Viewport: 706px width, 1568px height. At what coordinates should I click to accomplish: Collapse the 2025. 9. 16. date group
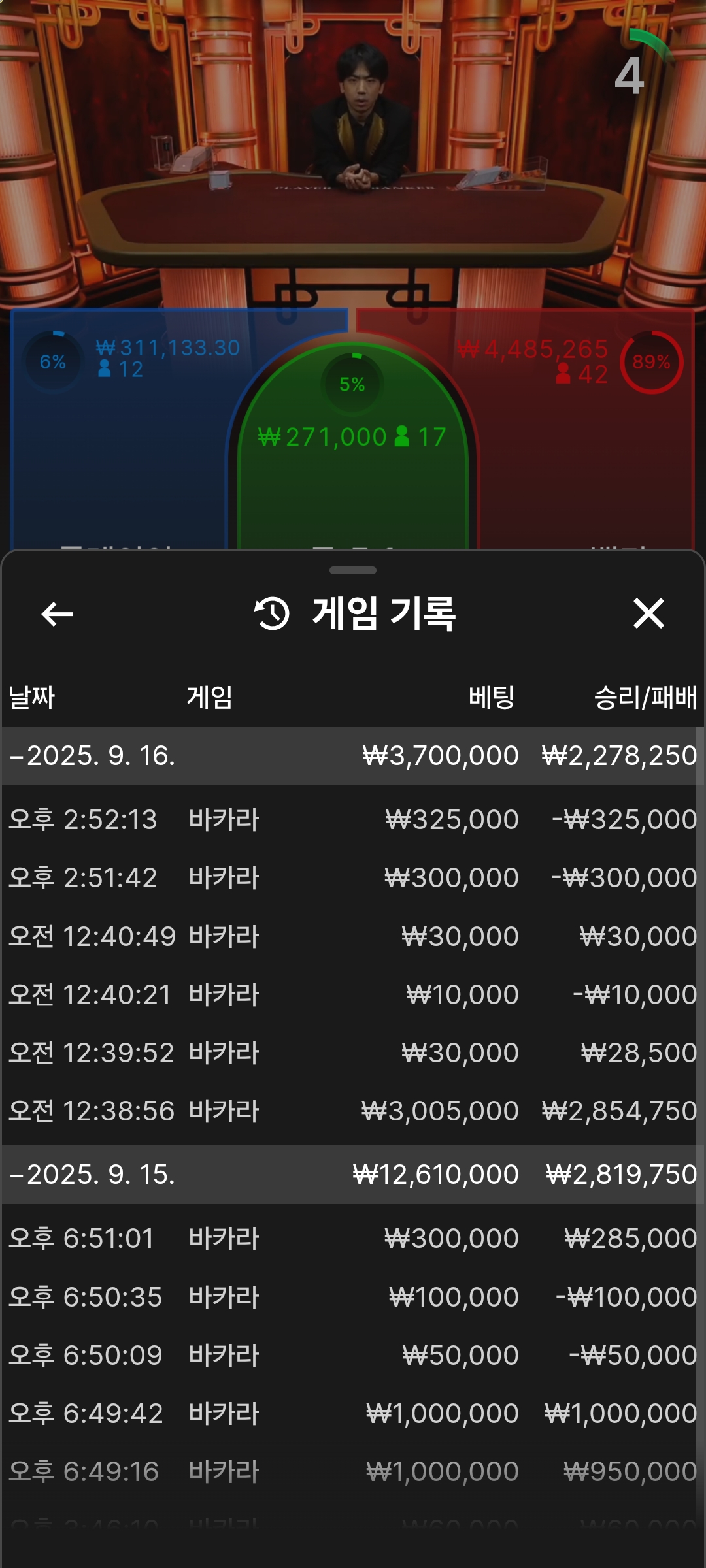click(92, 756)
